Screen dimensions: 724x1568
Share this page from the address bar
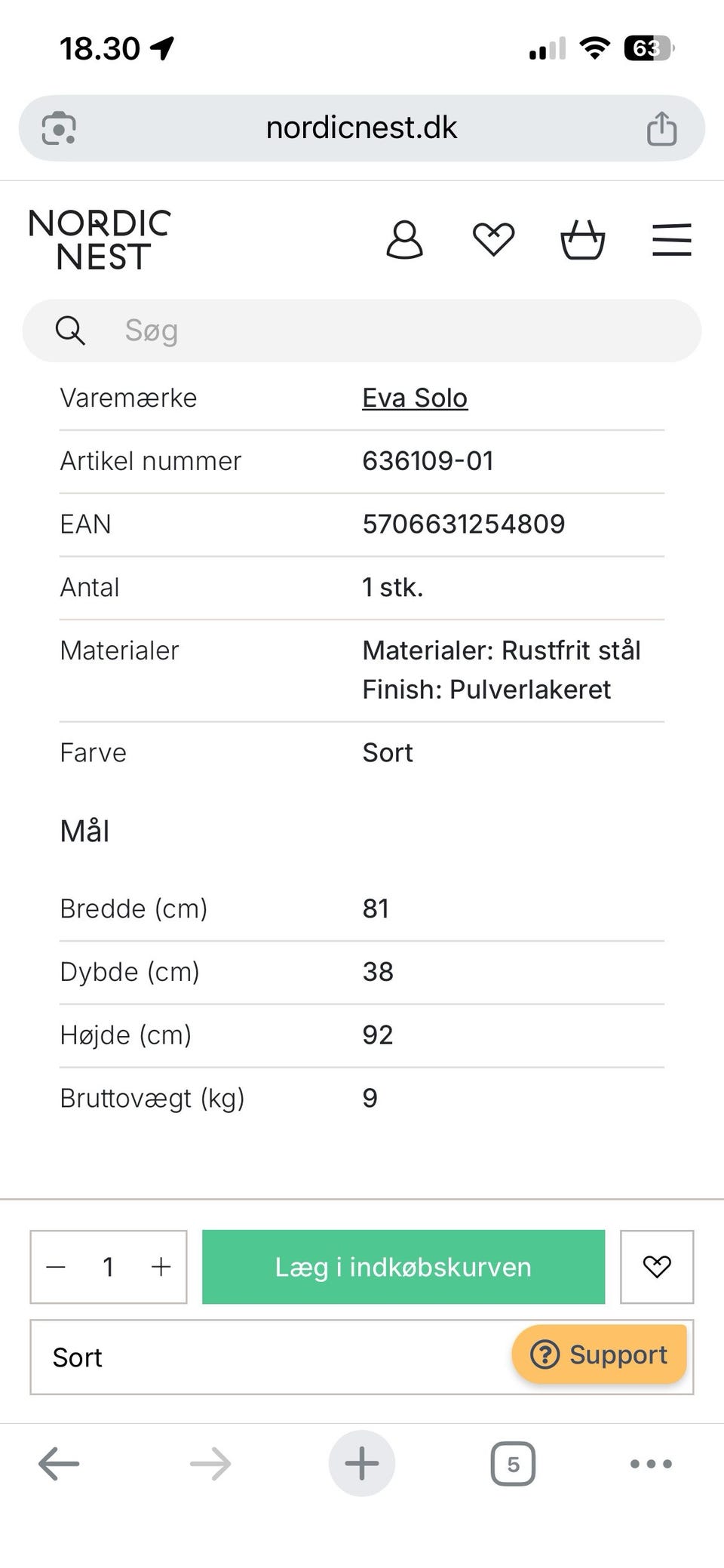point(661,128)
